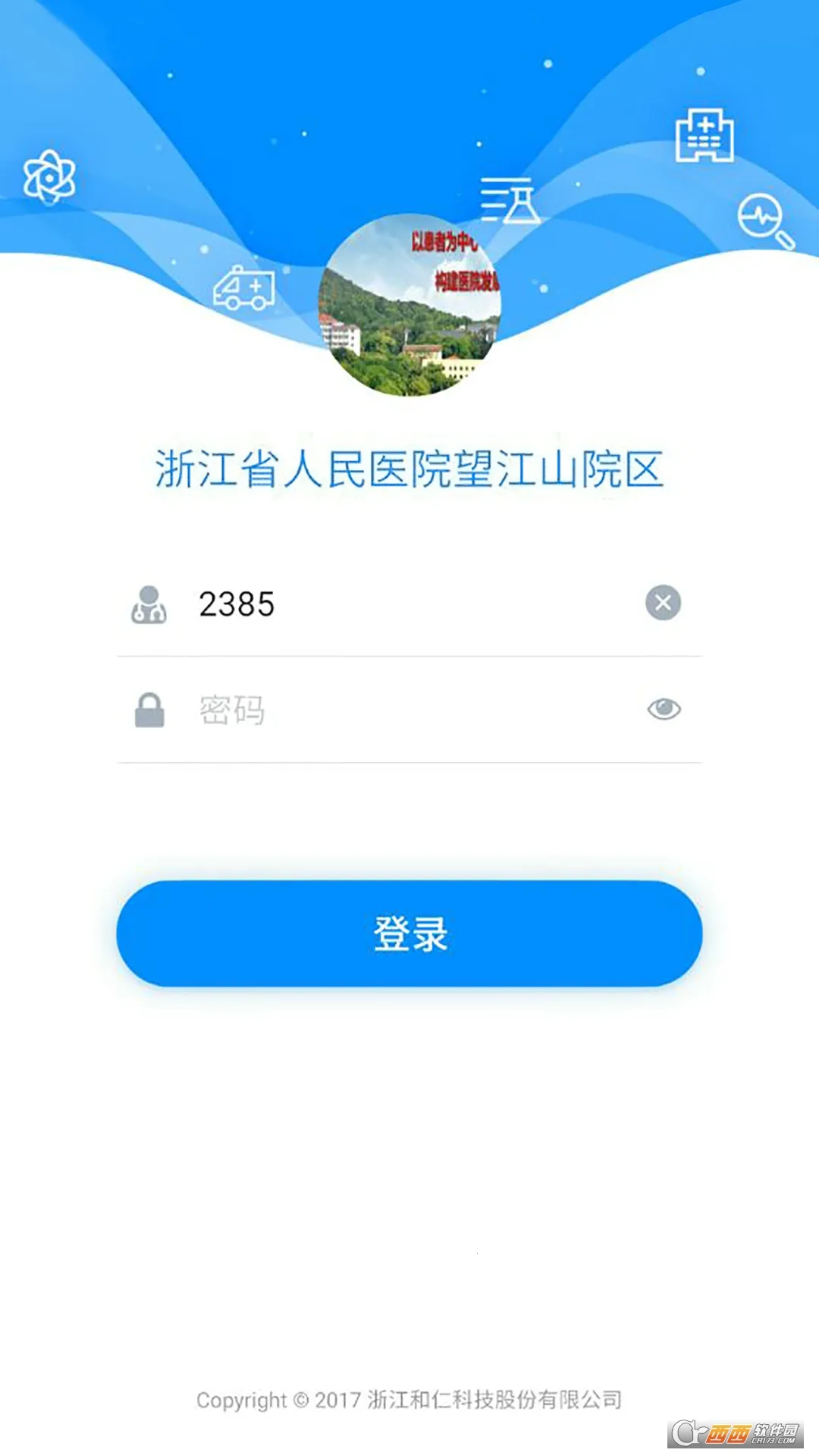
Task: Clear the username with the X button
Action: tap(664, 603)
